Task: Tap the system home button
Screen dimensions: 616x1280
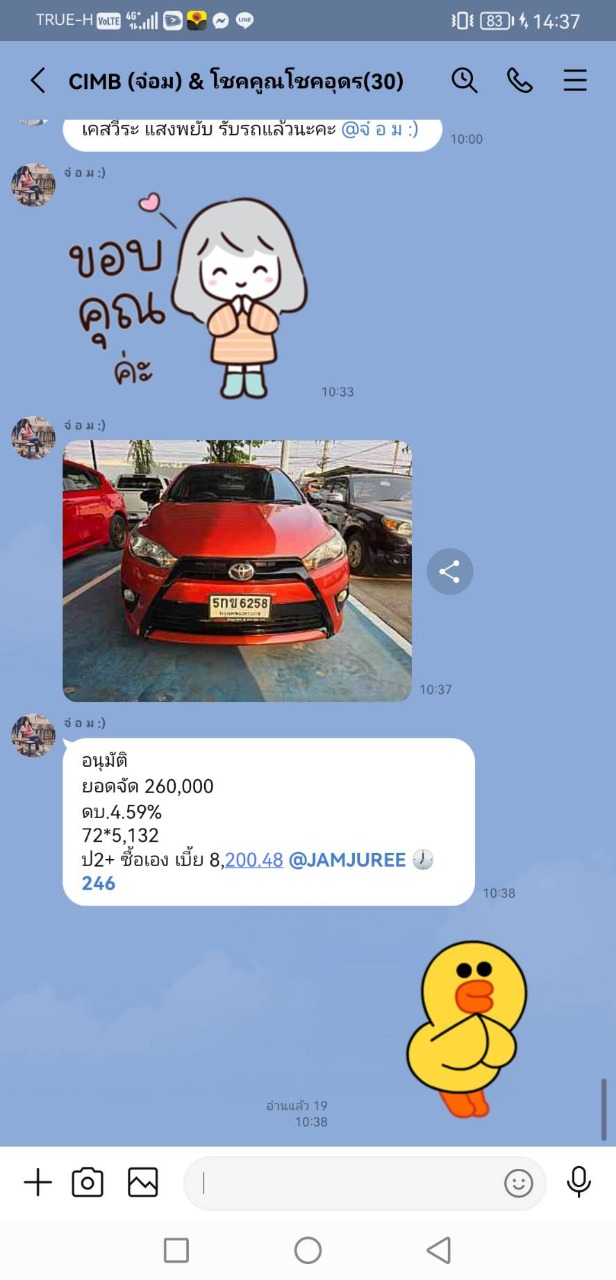Action: click(x=308, y=1250)
